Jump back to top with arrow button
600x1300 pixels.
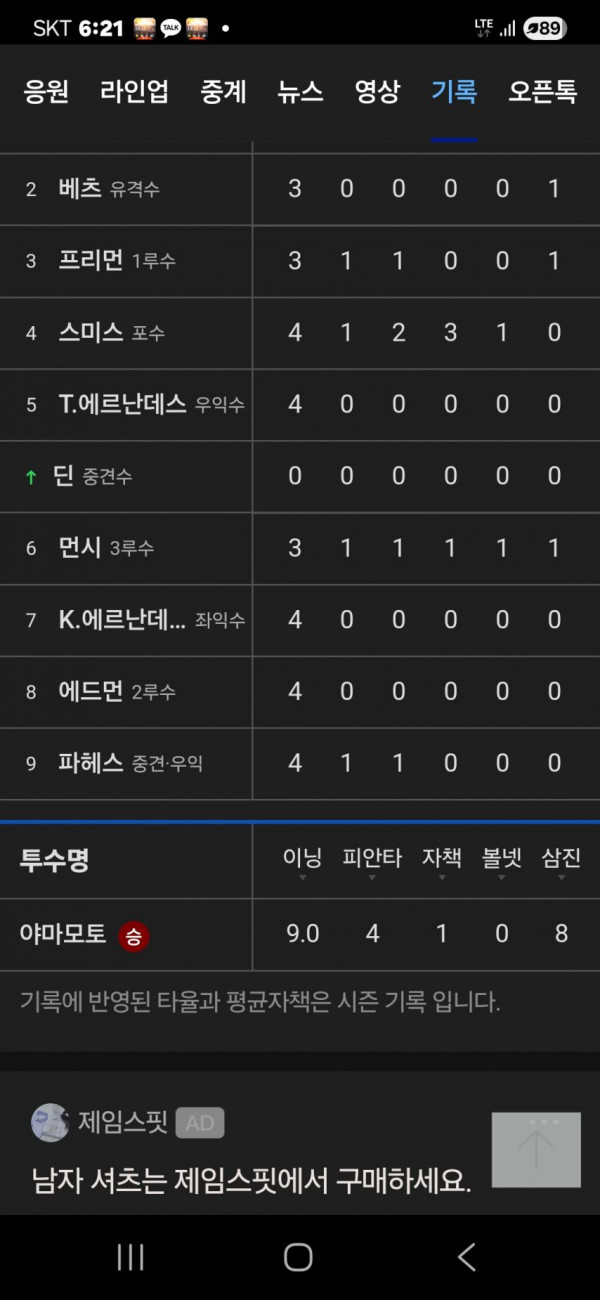click(x=537, y=1150)
